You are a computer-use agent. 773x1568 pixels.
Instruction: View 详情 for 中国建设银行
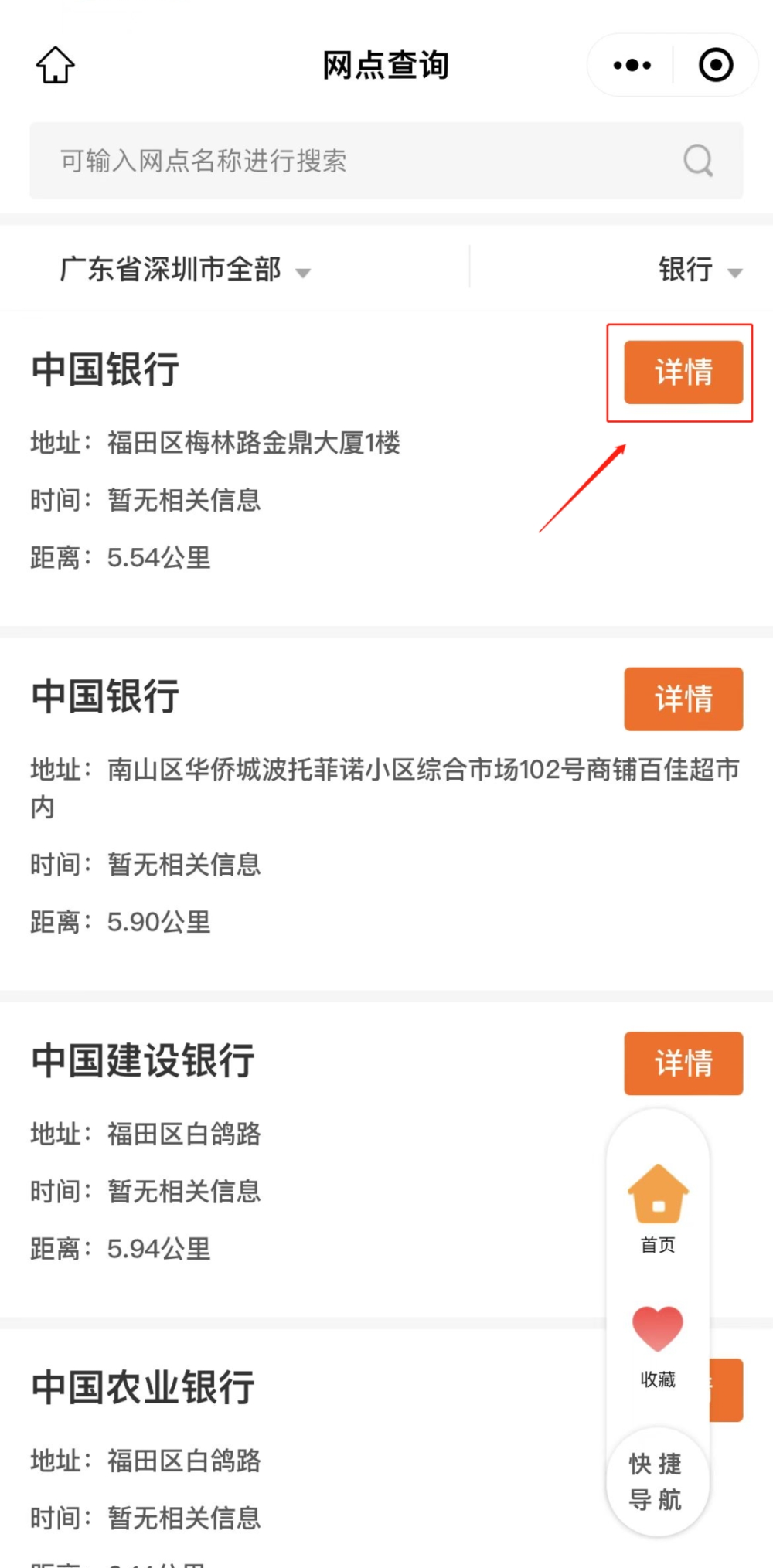[683, 1063]
